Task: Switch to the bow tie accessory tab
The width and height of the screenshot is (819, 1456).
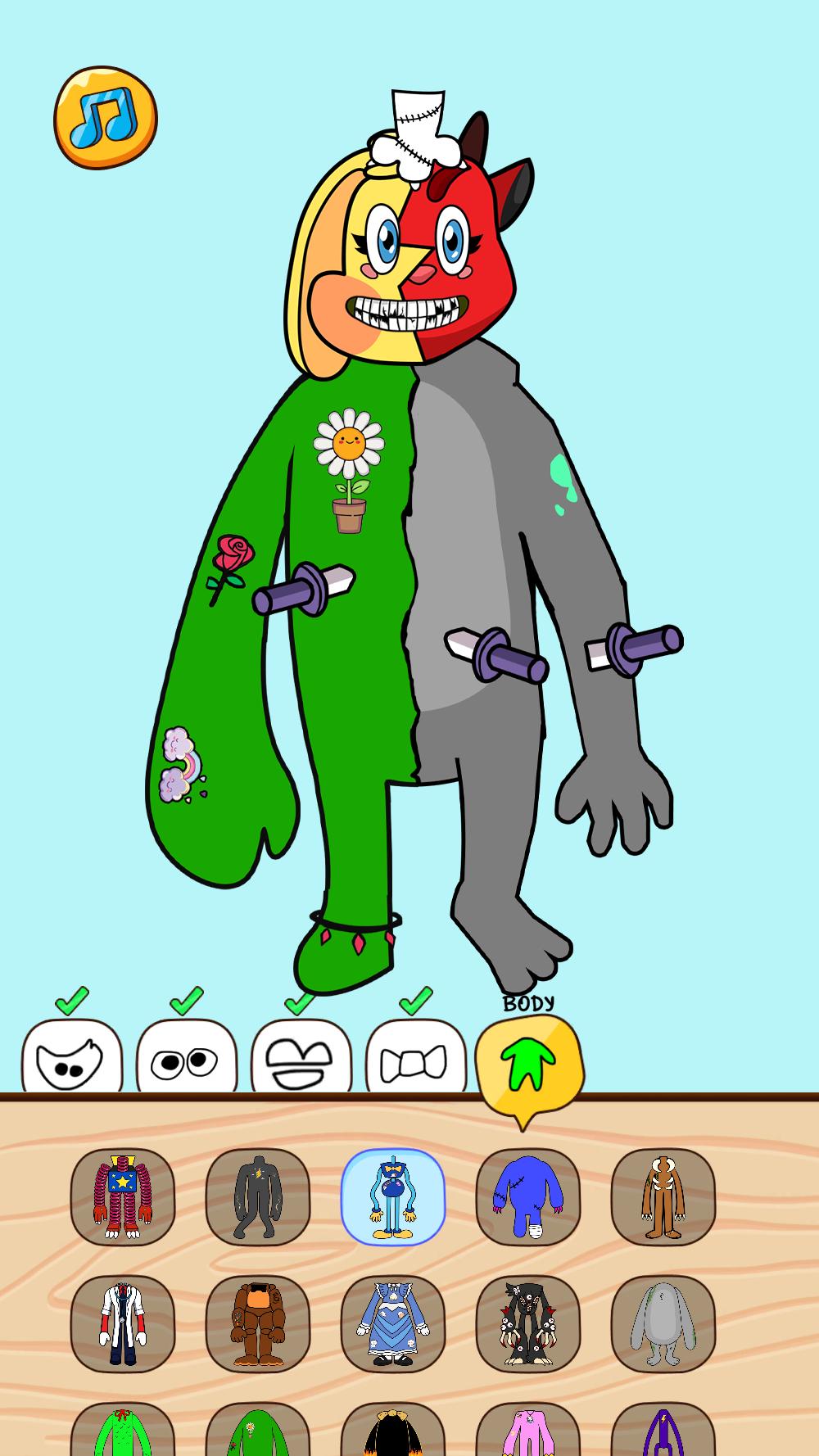Action: click(416, 1056)
